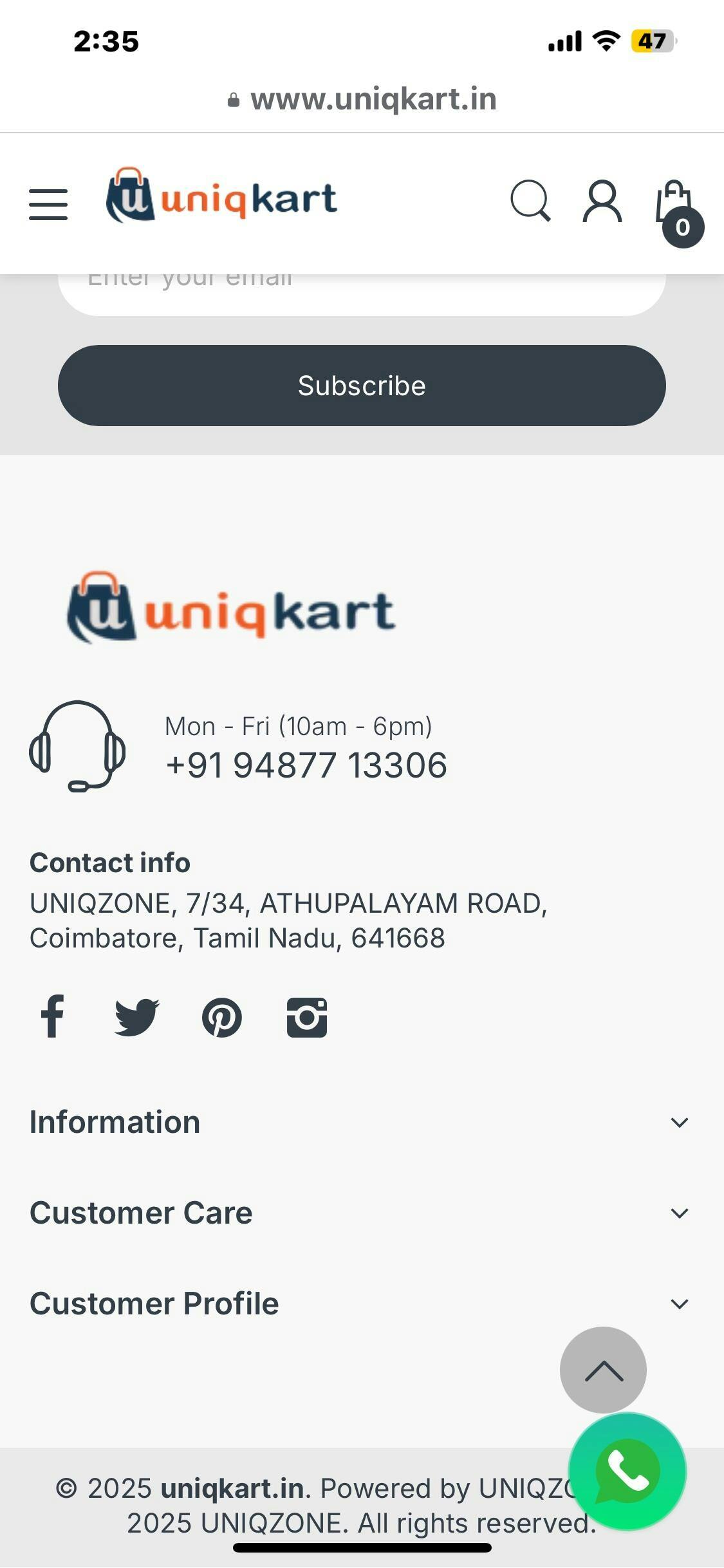Viewport: 724px width, 1568px height.
Task: Tap the Subscribe button
Action: 362,386
